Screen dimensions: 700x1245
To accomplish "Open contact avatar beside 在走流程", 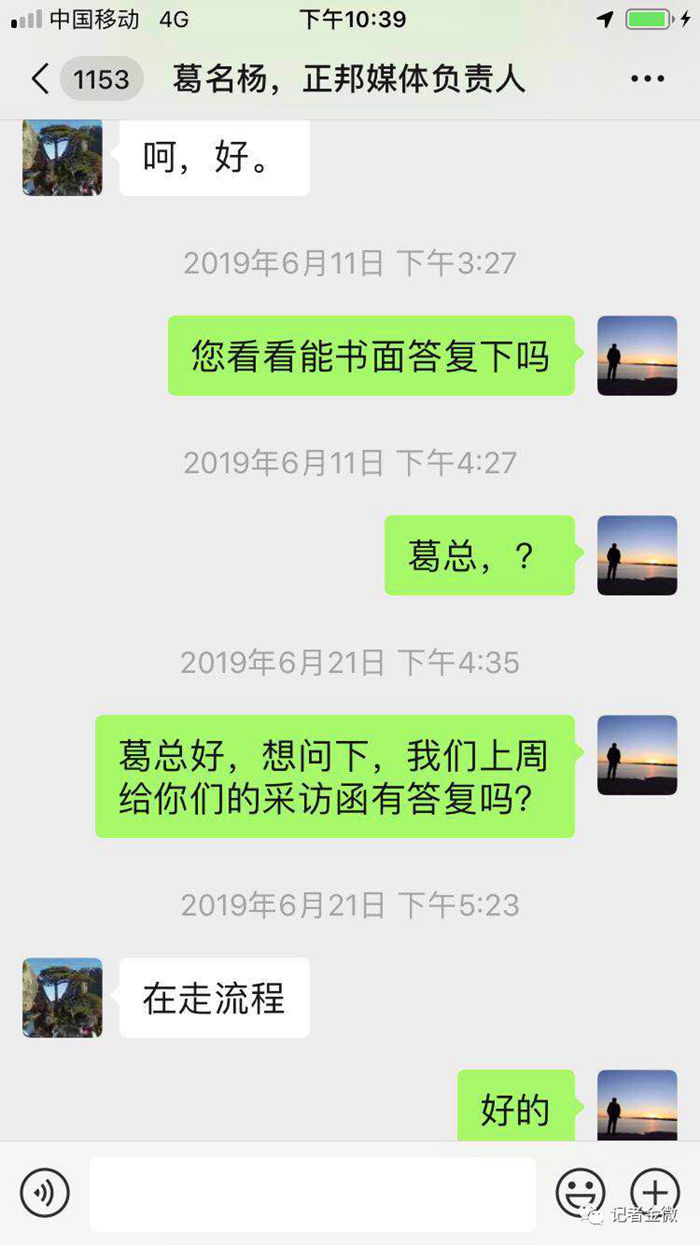I will 62,997.
